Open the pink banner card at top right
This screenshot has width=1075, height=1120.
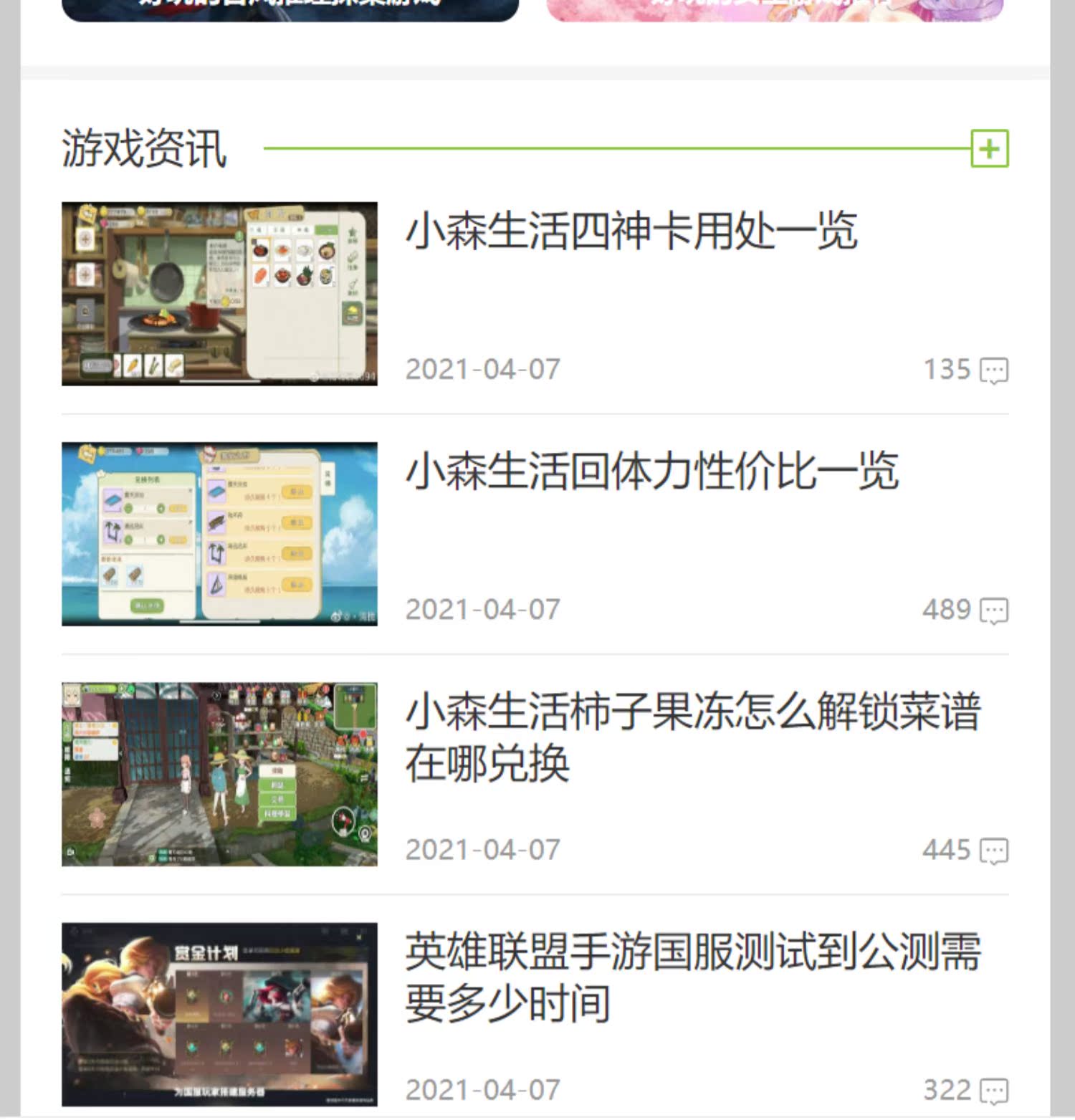(x=774, y=9)
